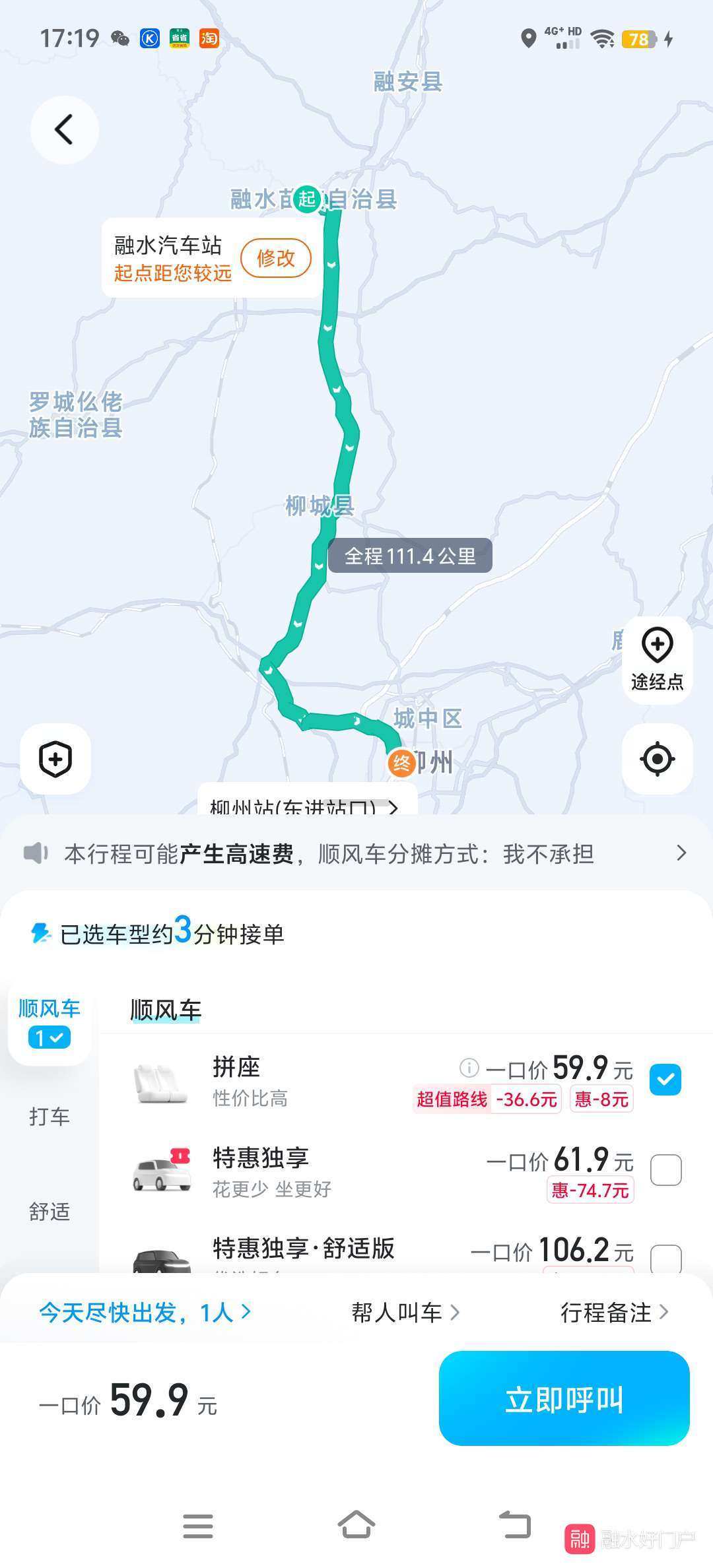Switch to the 打车 category
This screenshot has width=713, height=1568.
[49, 1117]
